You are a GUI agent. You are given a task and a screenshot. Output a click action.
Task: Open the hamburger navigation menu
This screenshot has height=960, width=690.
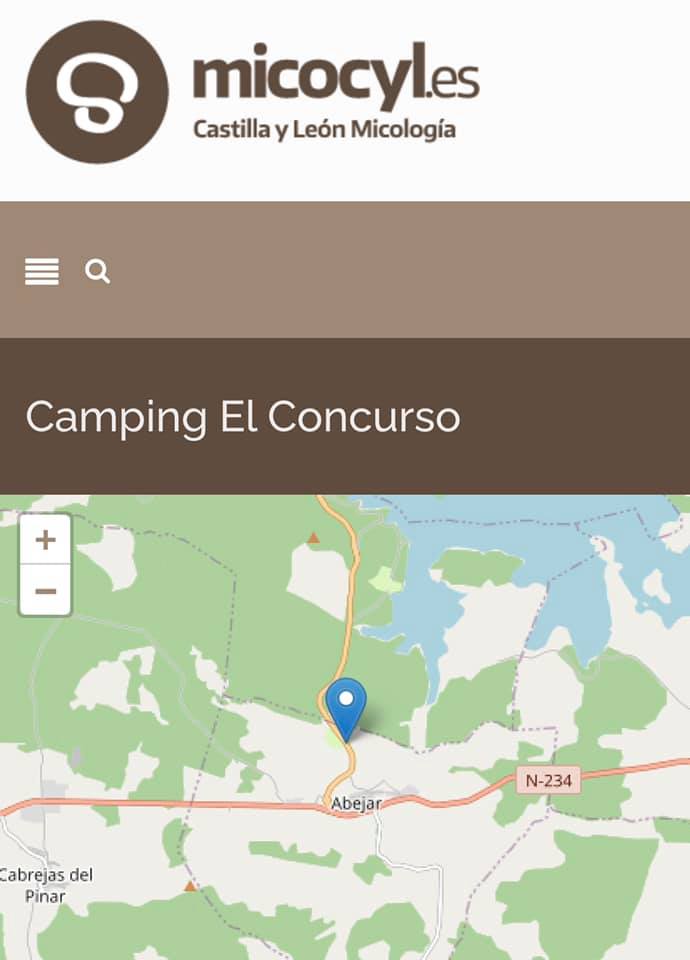(42, 271)
